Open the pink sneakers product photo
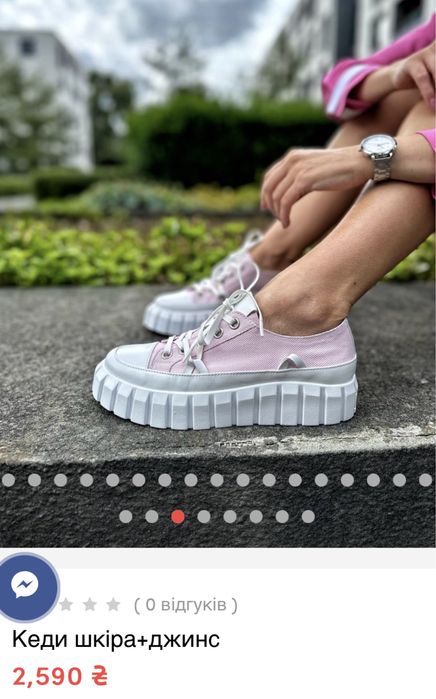The height and width of the screenshot is (699, 436). 218,273
